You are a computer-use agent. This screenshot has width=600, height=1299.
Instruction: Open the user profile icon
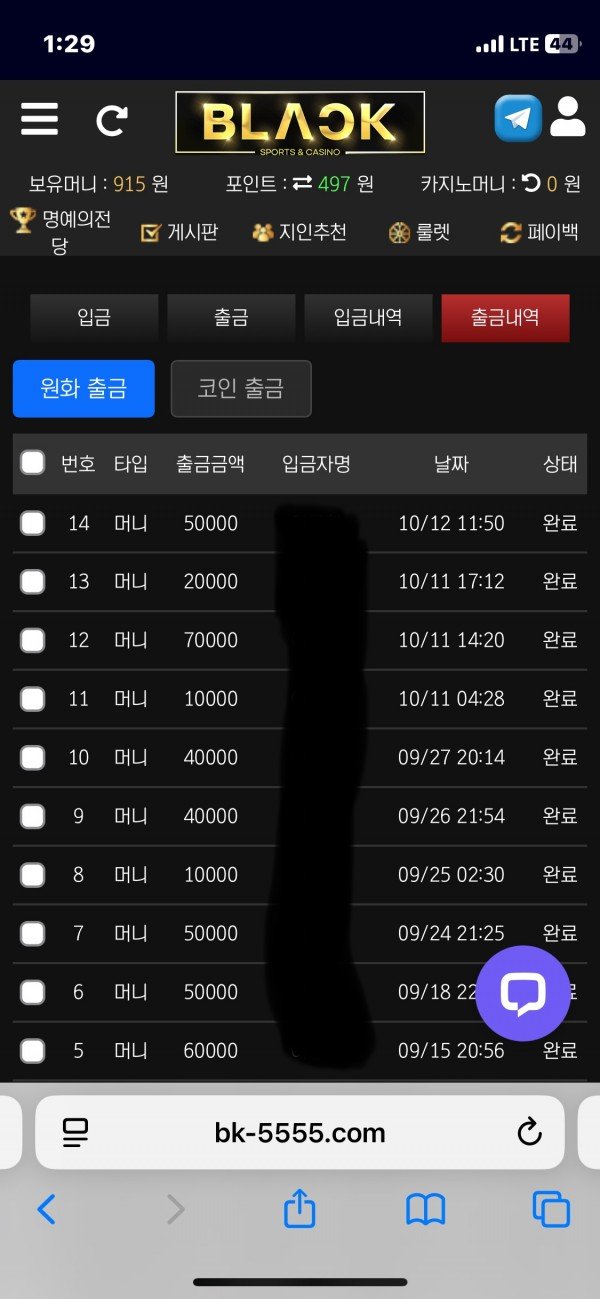[567, 118]
